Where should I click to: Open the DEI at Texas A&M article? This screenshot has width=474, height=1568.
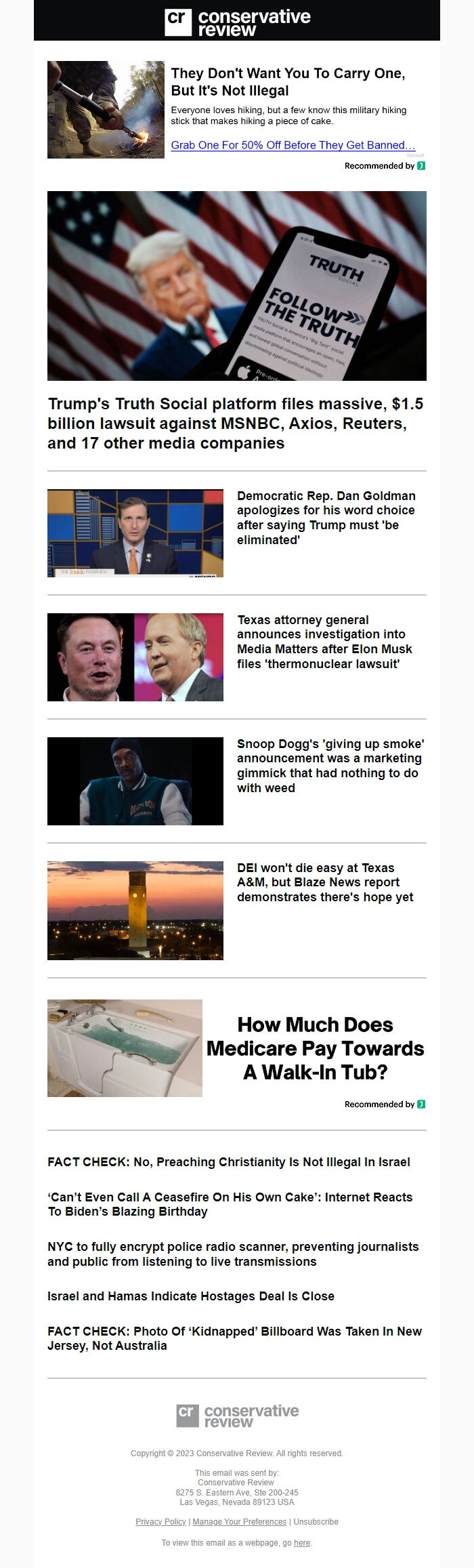(324, 882)
